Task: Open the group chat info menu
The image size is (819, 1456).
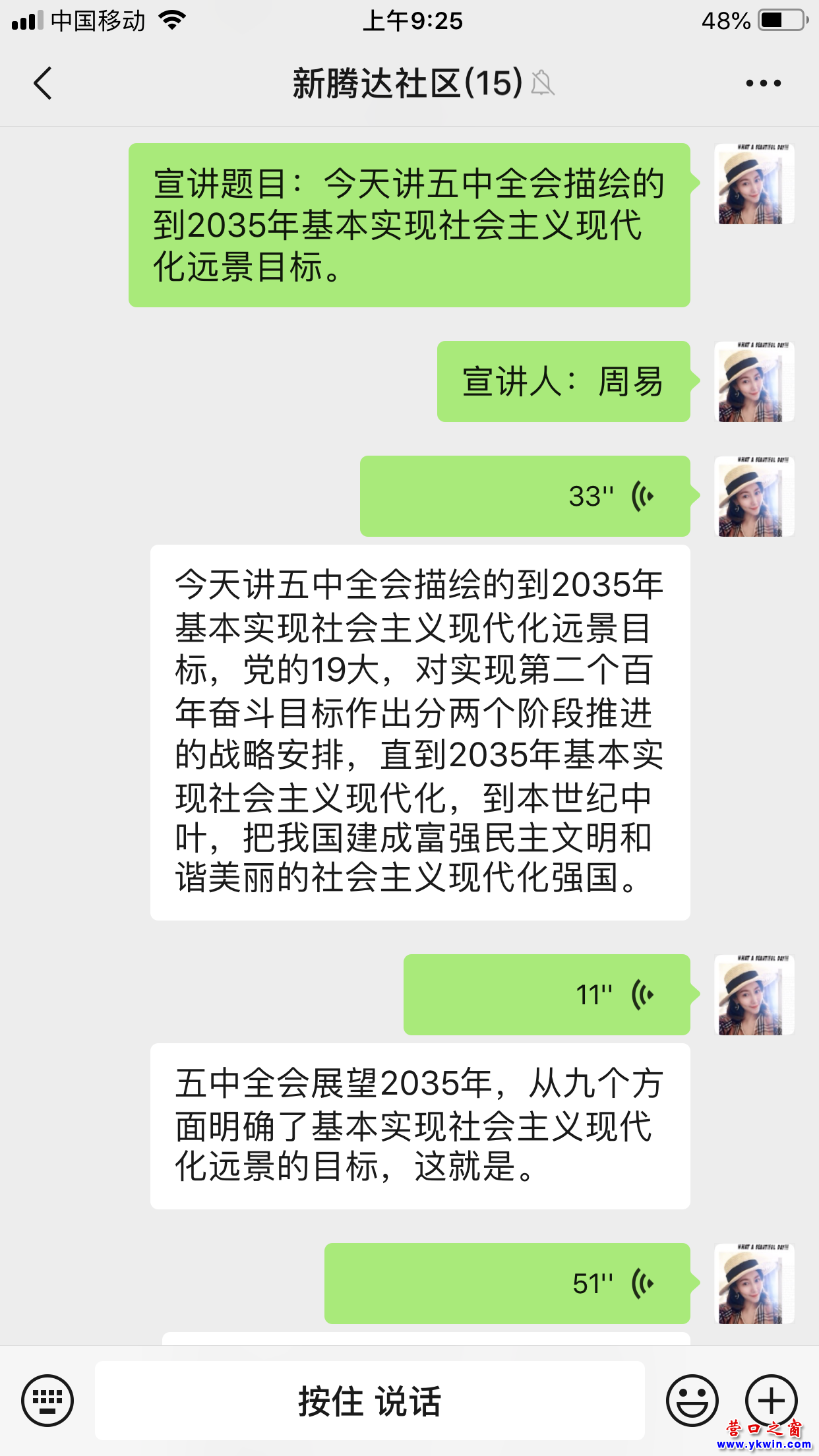Action: [x=763, y=84]
